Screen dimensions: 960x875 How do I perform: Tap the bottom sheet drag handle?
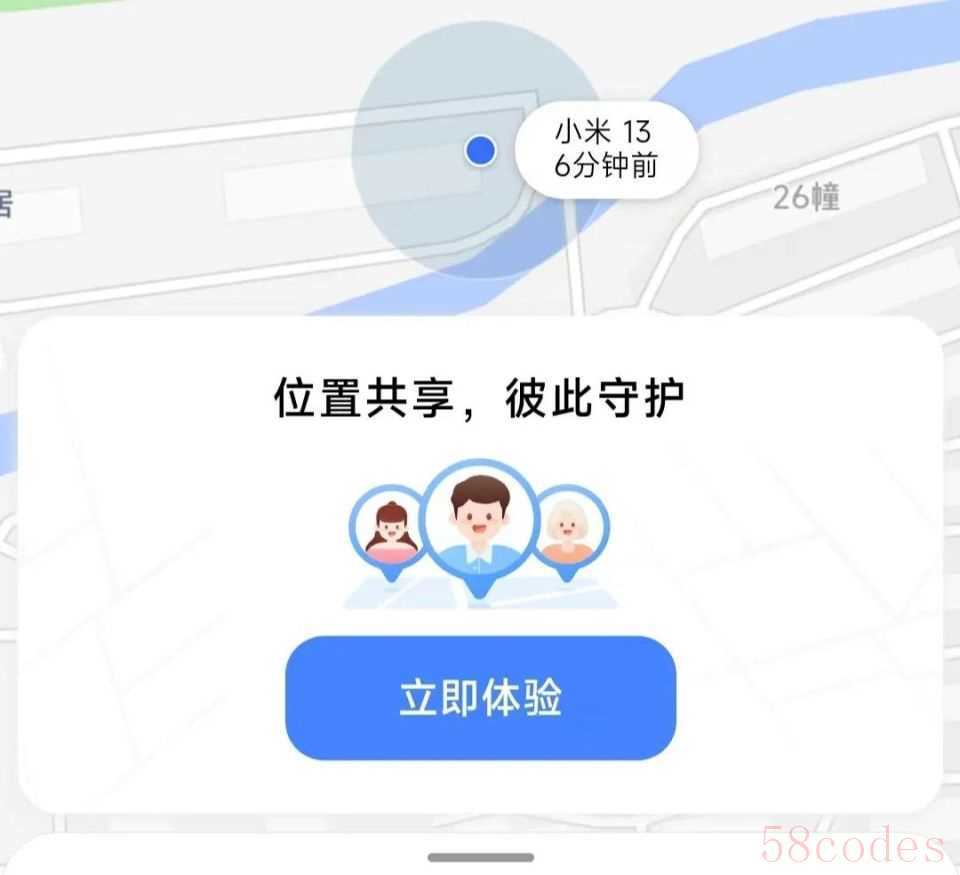coord(480,857)
